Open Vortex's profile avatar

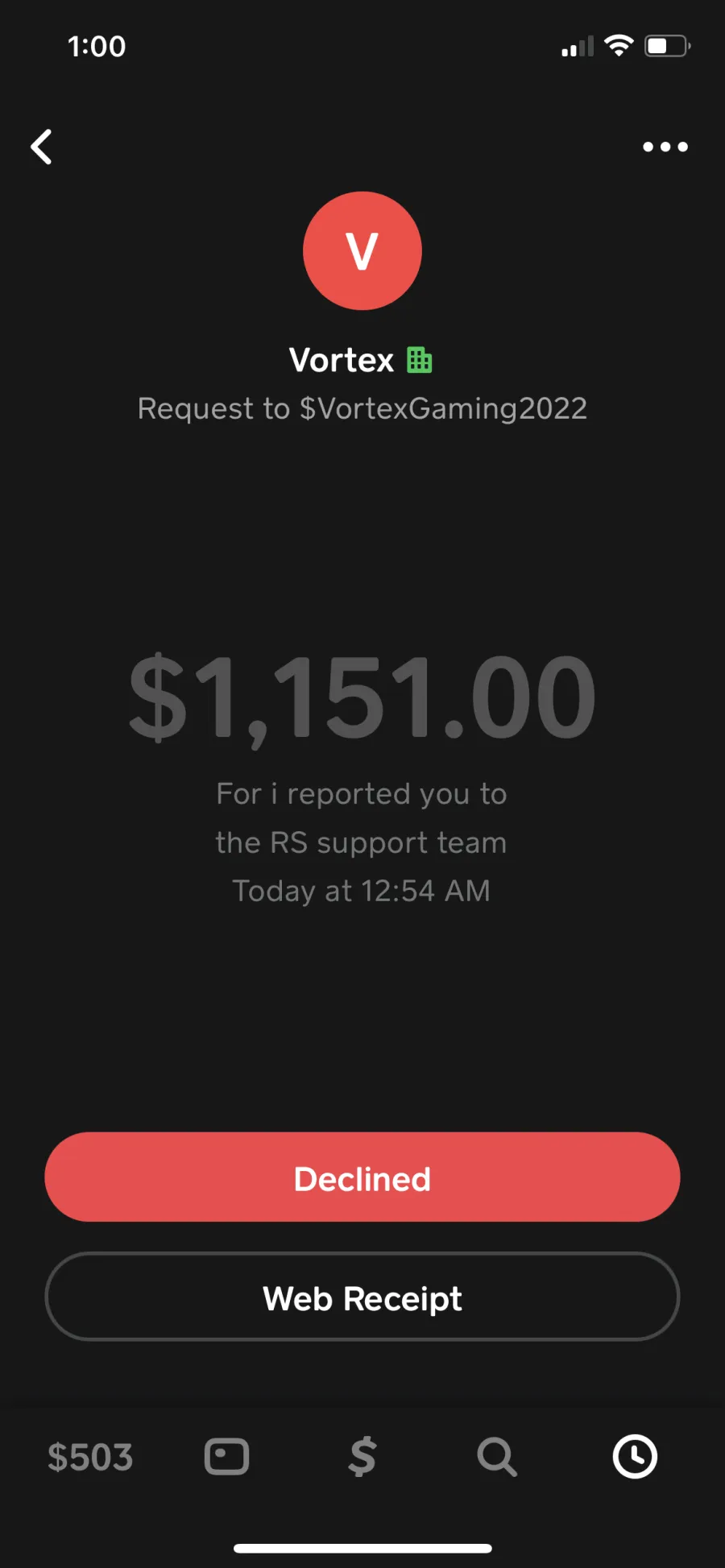(x=362, y=250)
